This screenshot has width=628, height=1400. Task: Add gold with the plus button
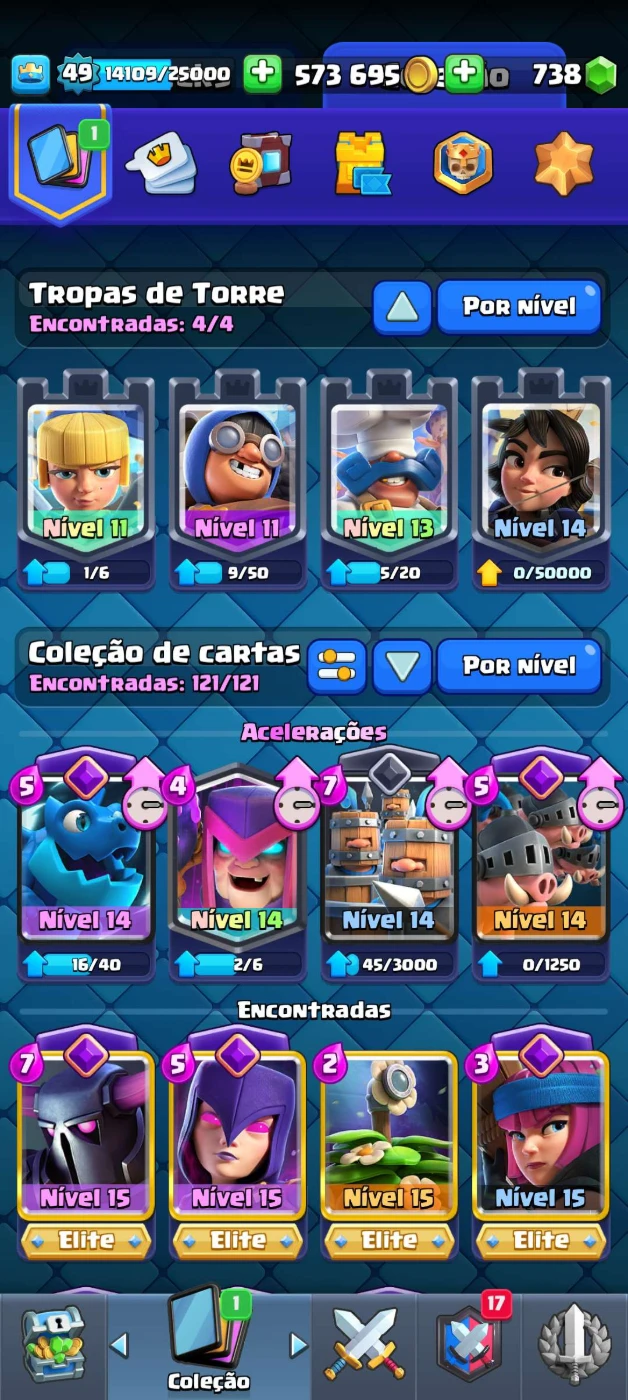click(x=464, y=74)
